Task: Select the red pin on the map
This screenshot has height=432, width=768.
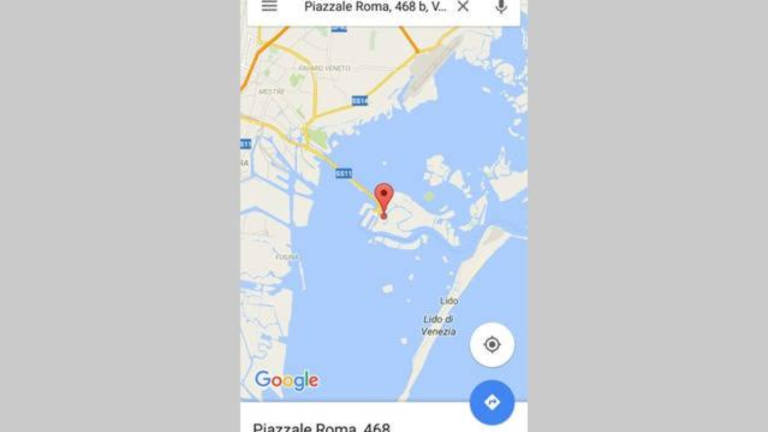Action: click(x=384, y=197)
